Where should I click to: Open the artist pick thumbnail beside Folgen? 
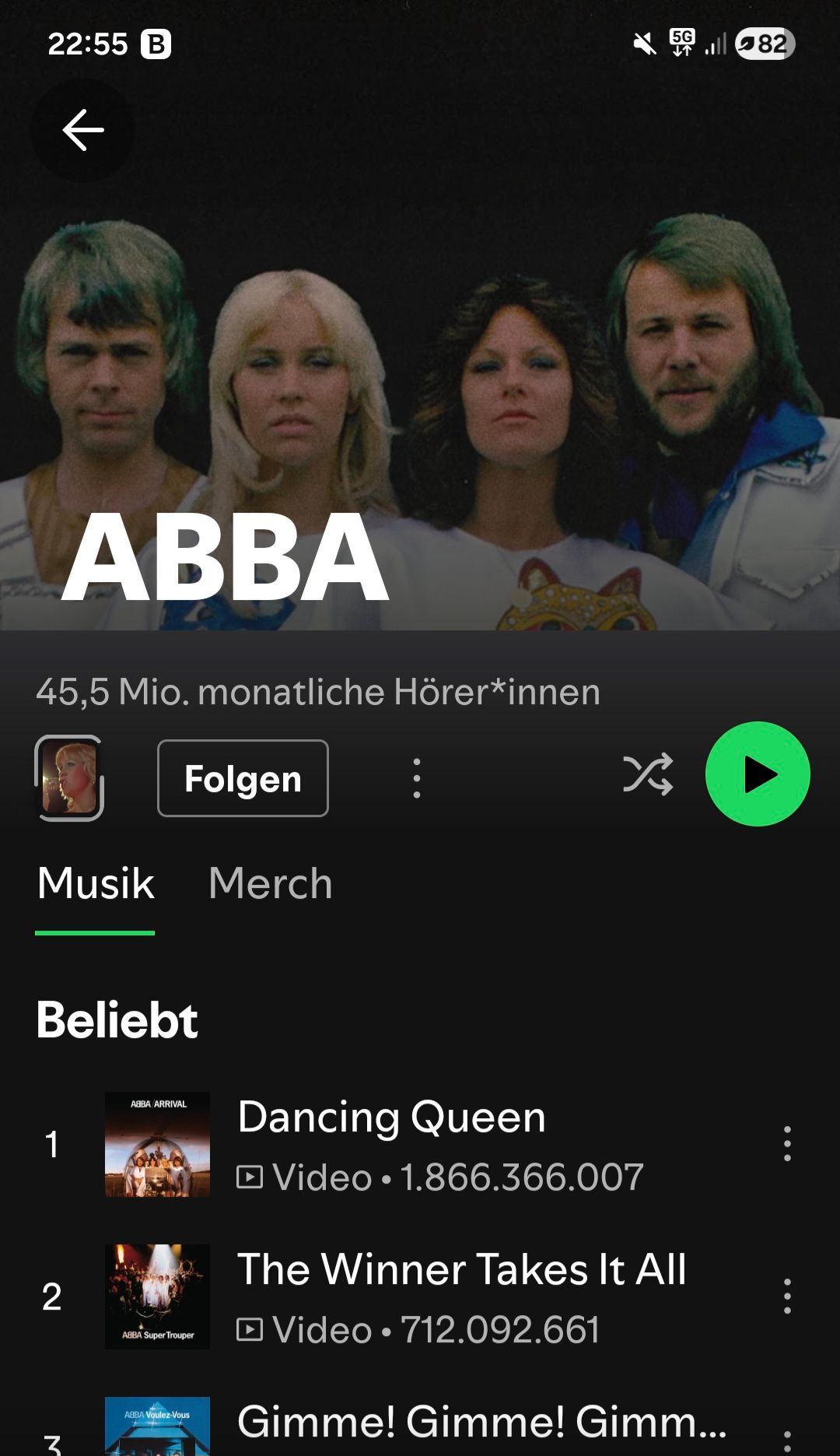tap(69, 778)
